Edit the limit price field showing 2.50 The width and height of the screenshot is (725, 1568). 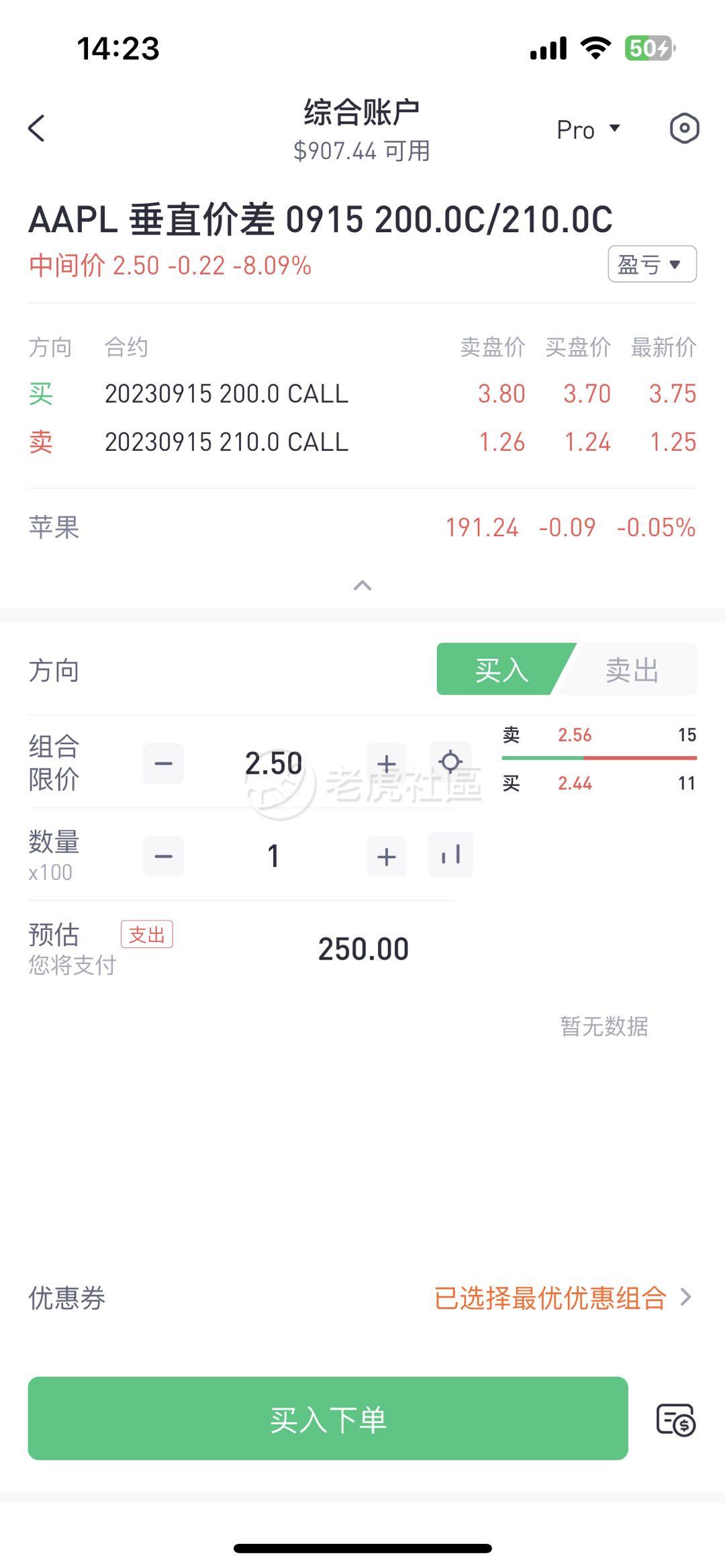click(274, 764)
